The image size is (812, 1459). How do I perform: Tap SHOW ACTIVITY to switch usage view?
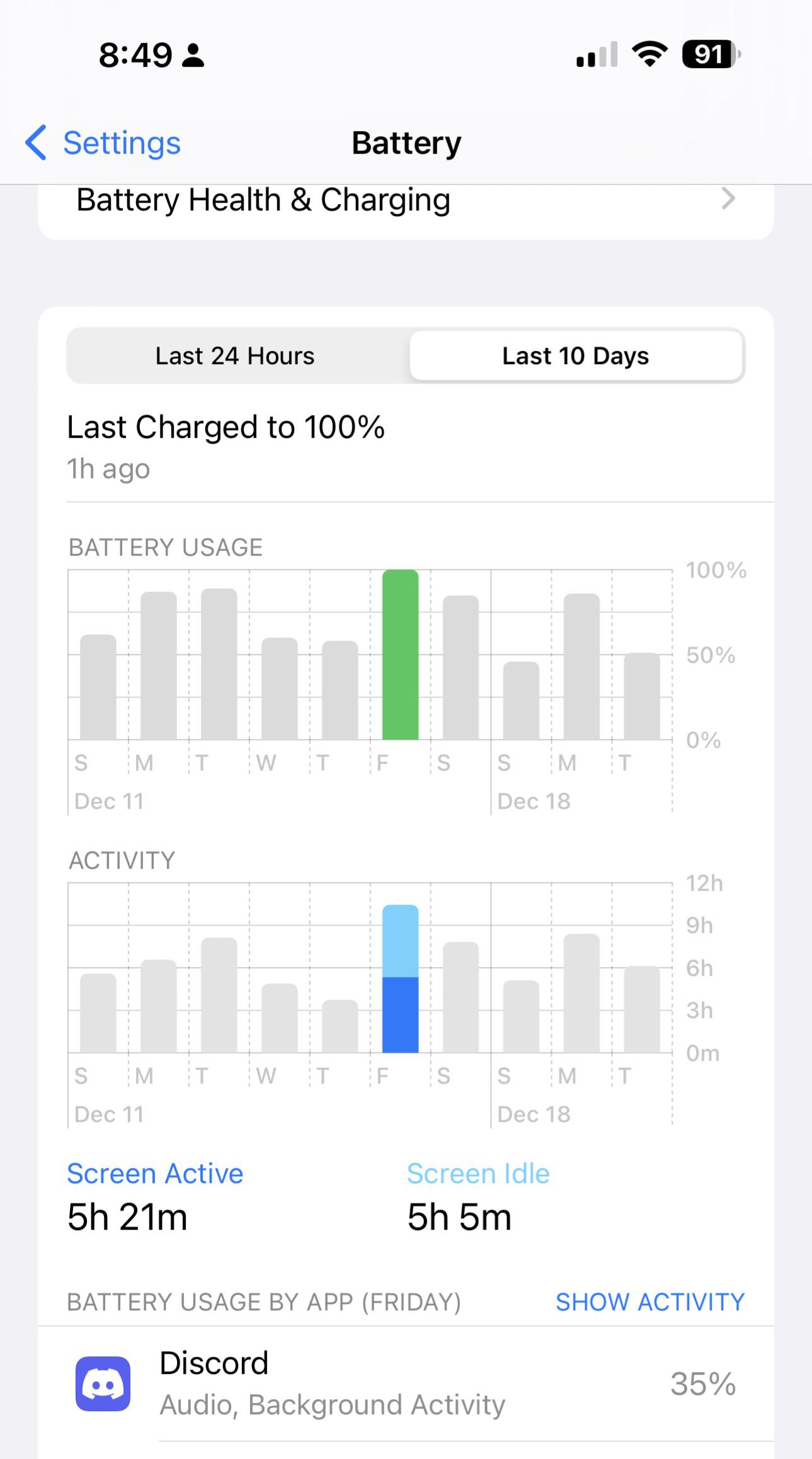pyautogui.click(x=649, y=1302)
